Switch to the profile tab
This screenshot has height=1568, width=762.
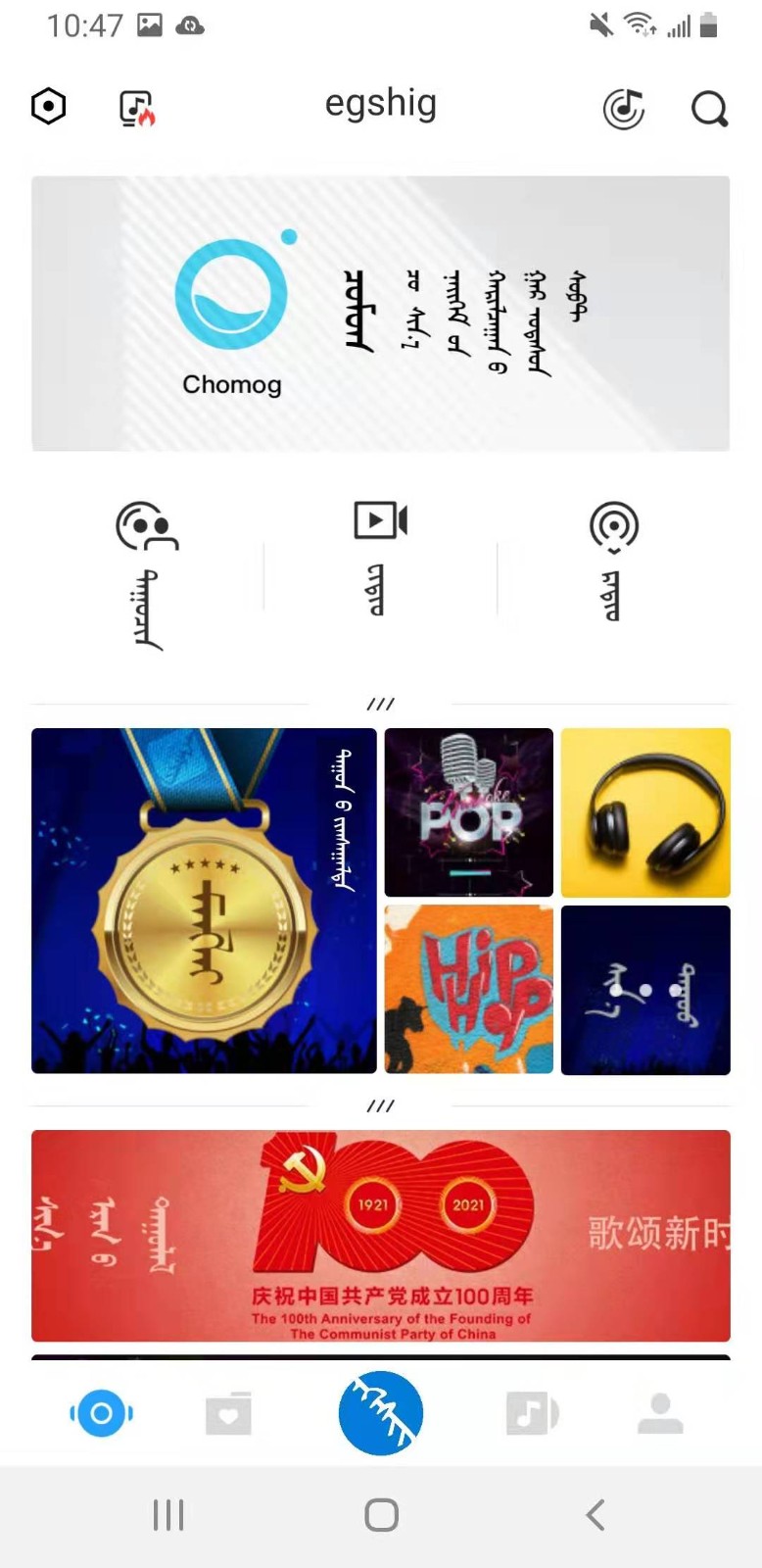[x=660, y=1413]
